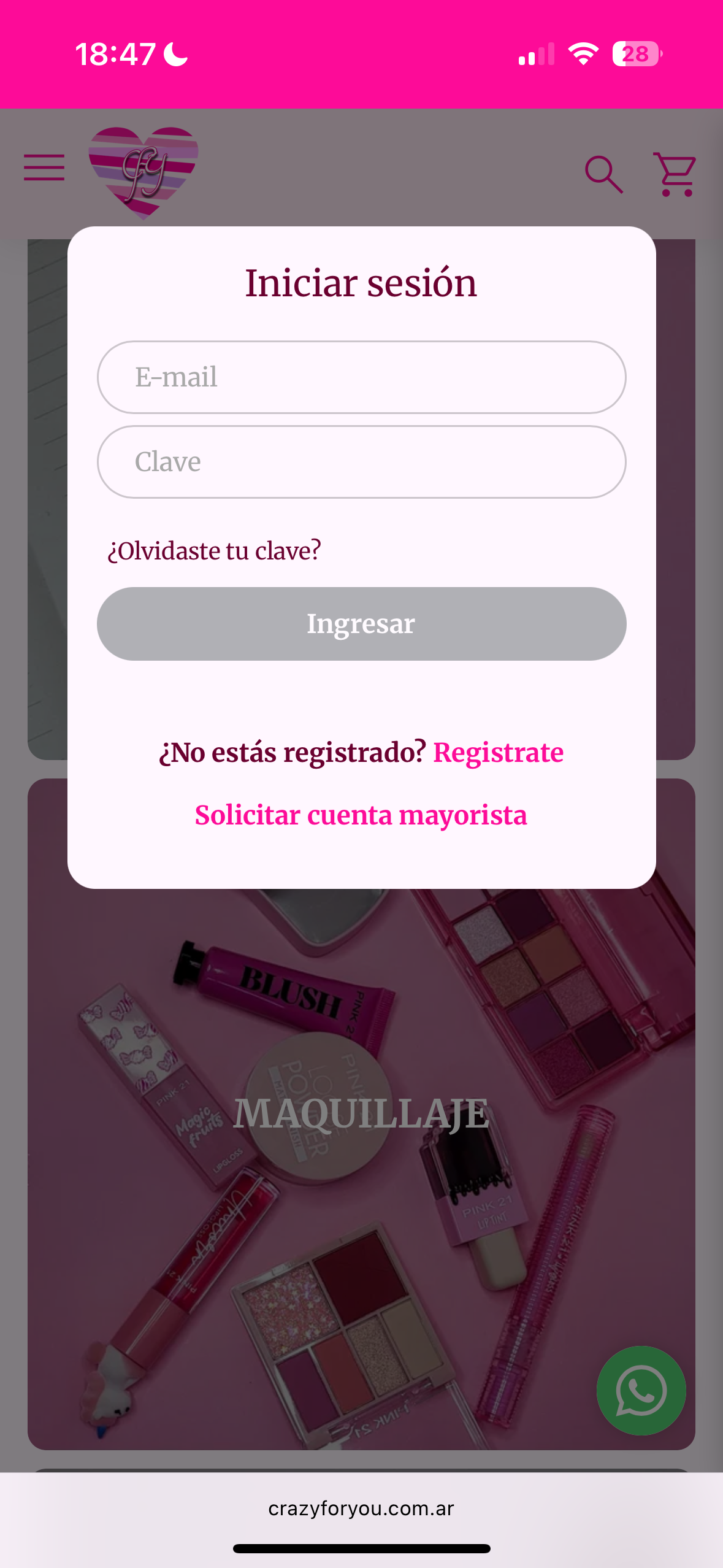723x1568 pixels.
Task: Open the hamburger menu
Action: click(x=44, y=168)
